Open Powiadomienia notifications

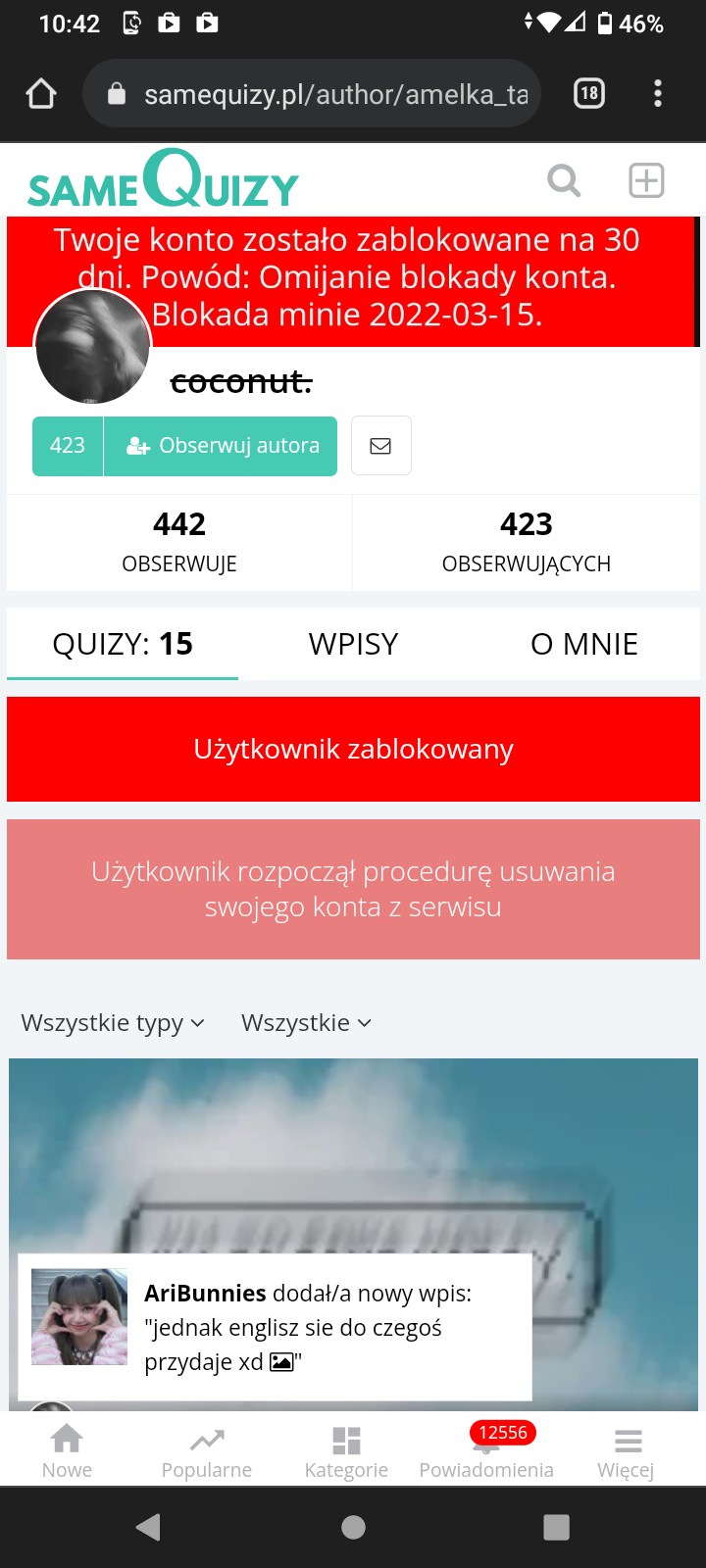486,1451
